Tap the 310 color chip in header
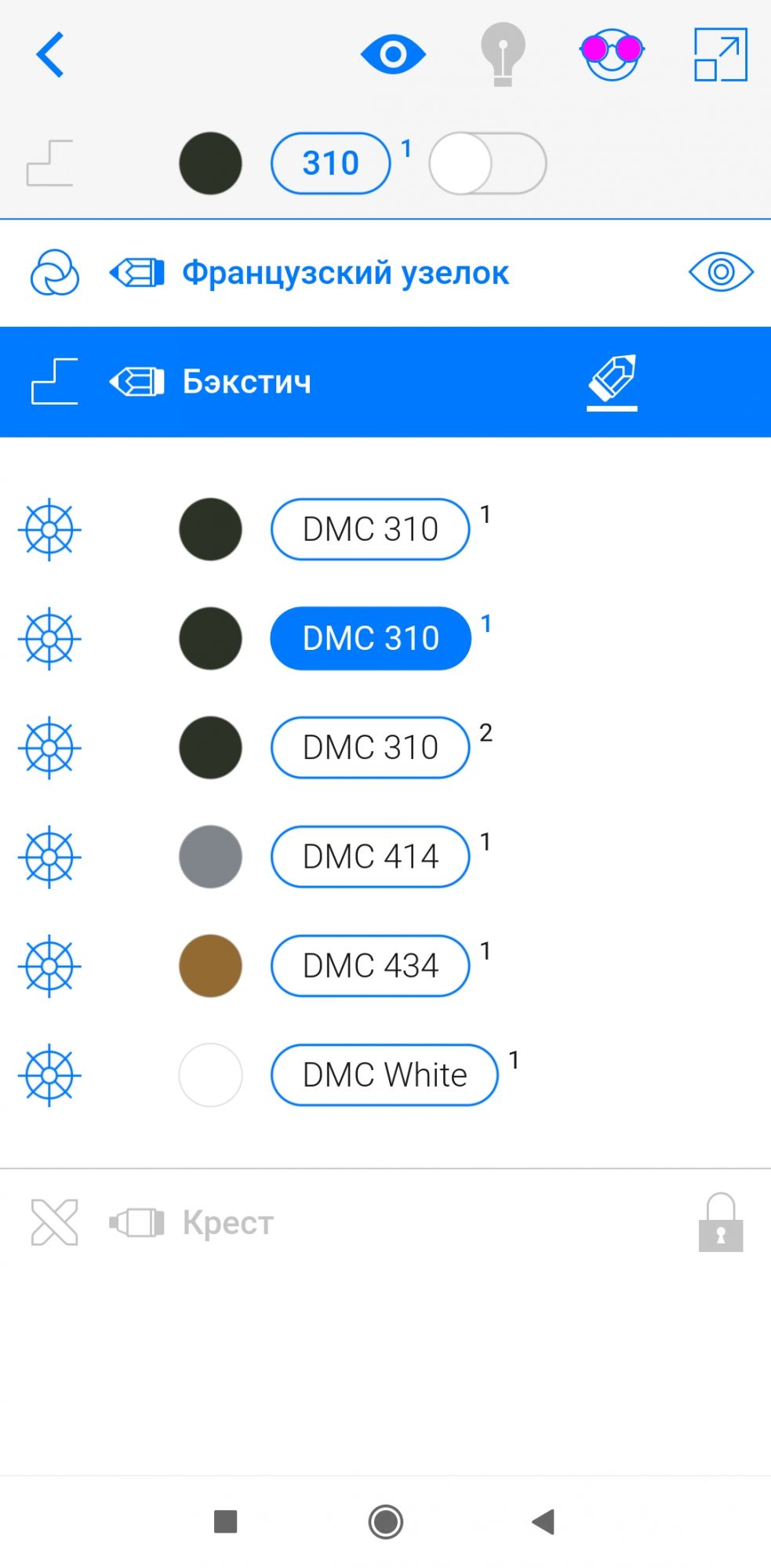 (x=330, y=163)
